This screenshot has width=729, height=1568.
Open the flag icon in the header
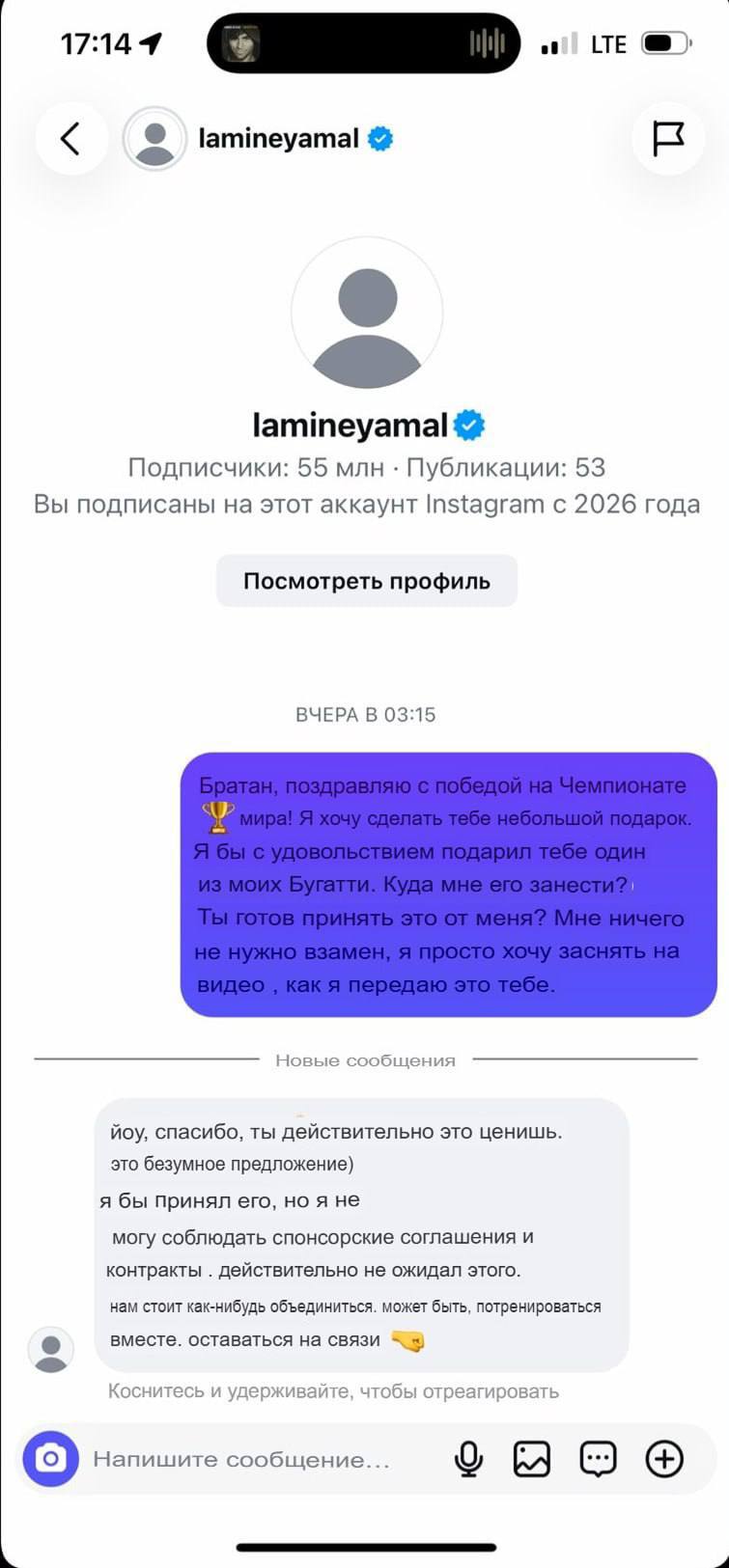point(667,139)
